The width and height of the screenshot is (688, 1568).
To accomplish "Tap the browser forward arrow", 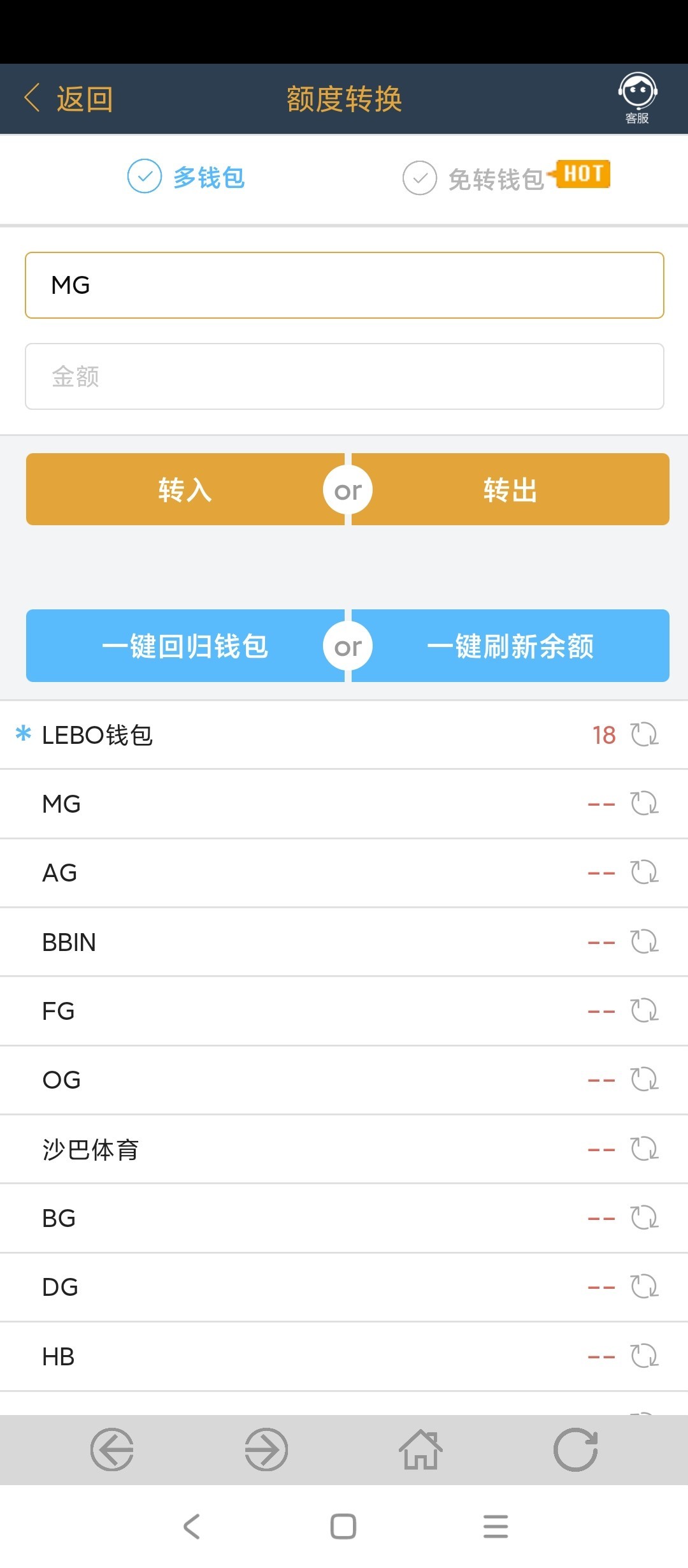I will pos(266,1449).
